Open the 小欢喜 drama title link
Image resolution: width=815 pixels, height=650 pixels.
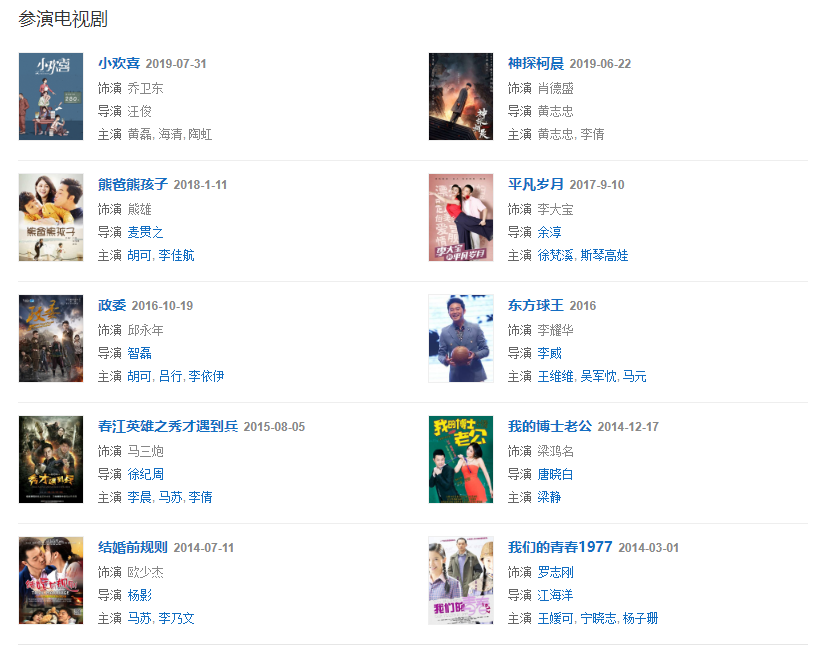tap(119, 63)
